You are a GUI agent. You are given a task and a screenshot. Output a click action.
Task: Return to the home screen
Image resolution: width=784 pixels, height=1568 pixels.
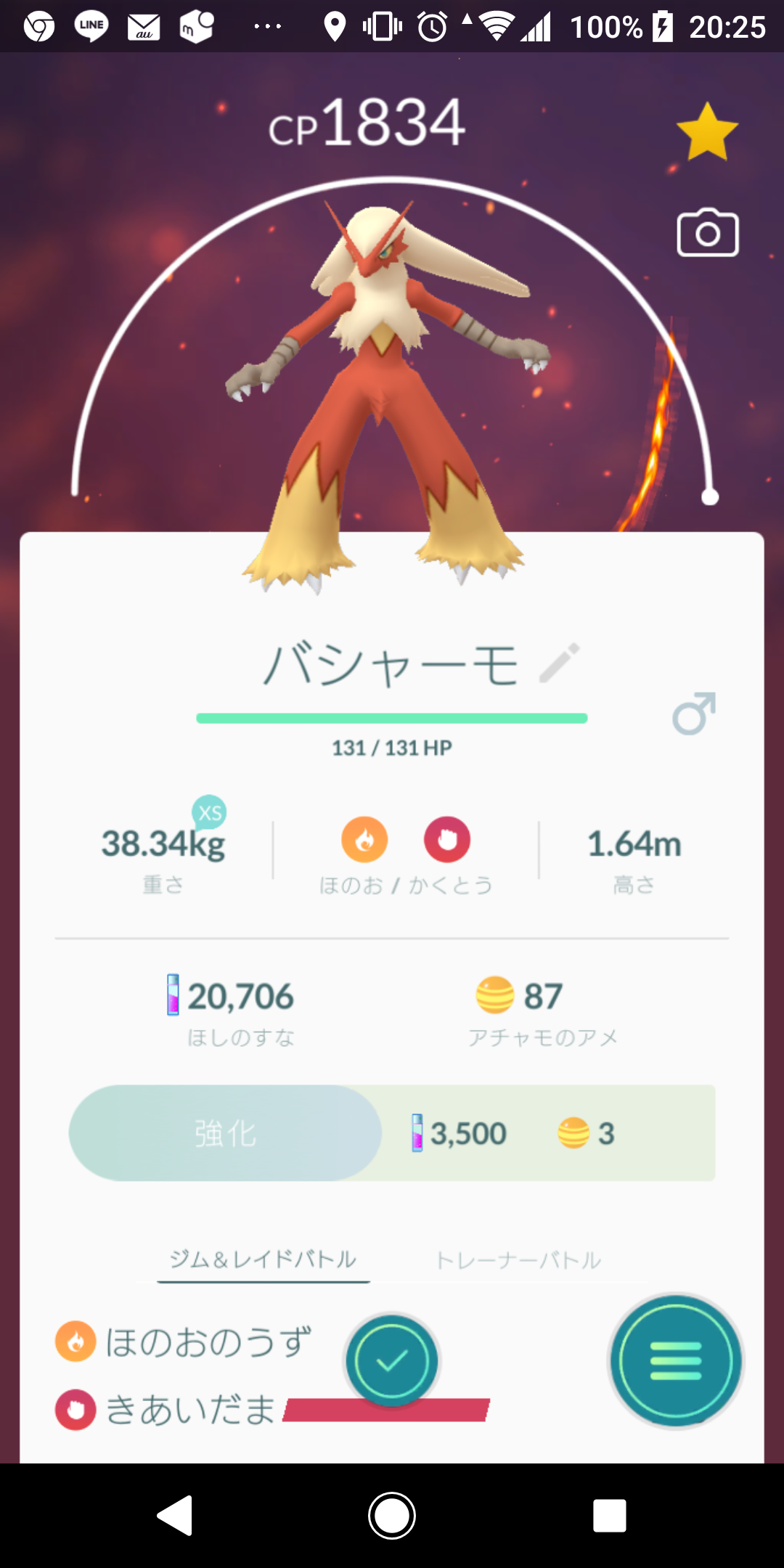click(392, 1516)
